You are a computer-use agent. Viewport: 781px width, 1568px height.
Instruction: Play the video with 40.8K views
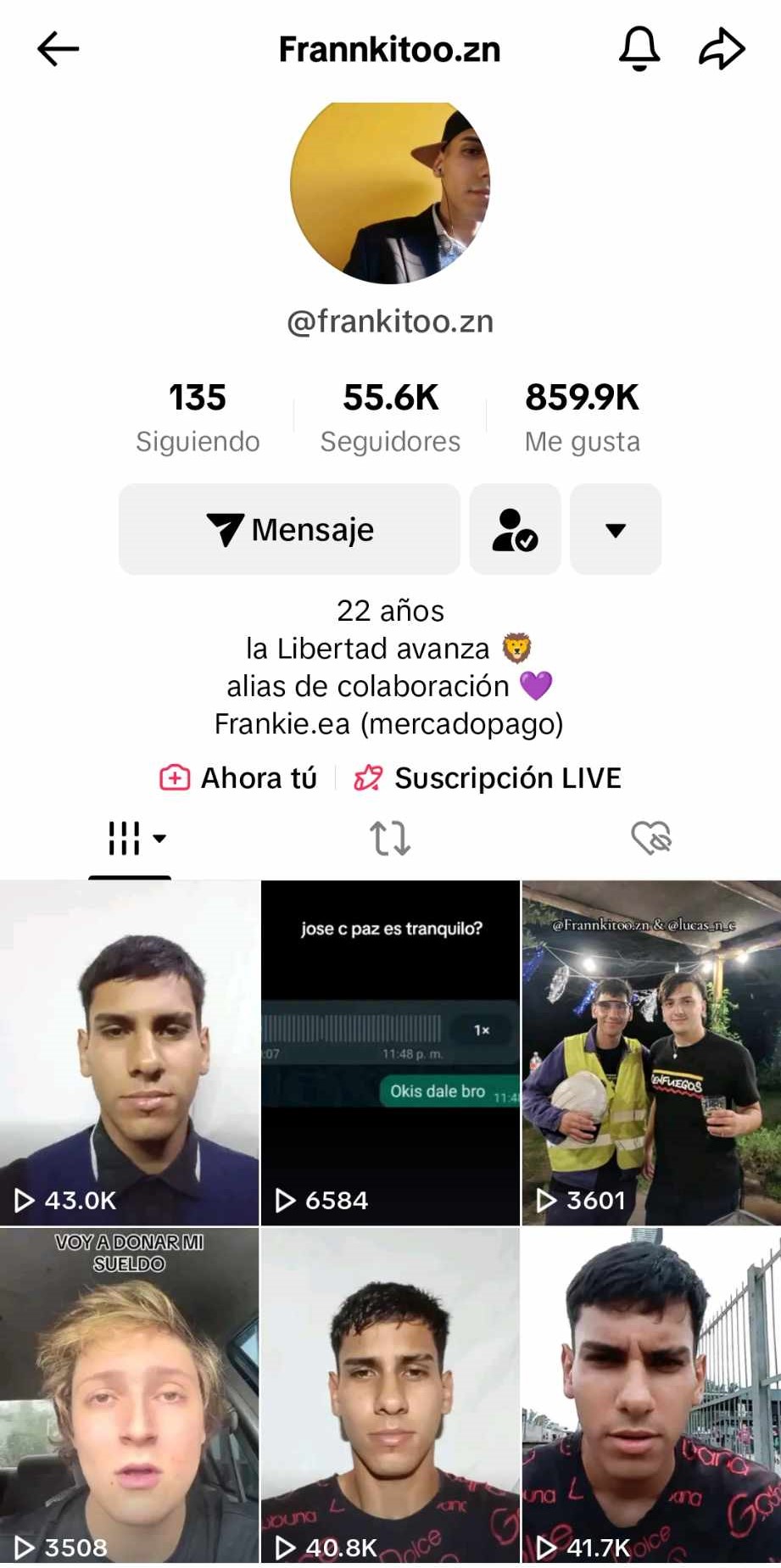coord(390,1395)
